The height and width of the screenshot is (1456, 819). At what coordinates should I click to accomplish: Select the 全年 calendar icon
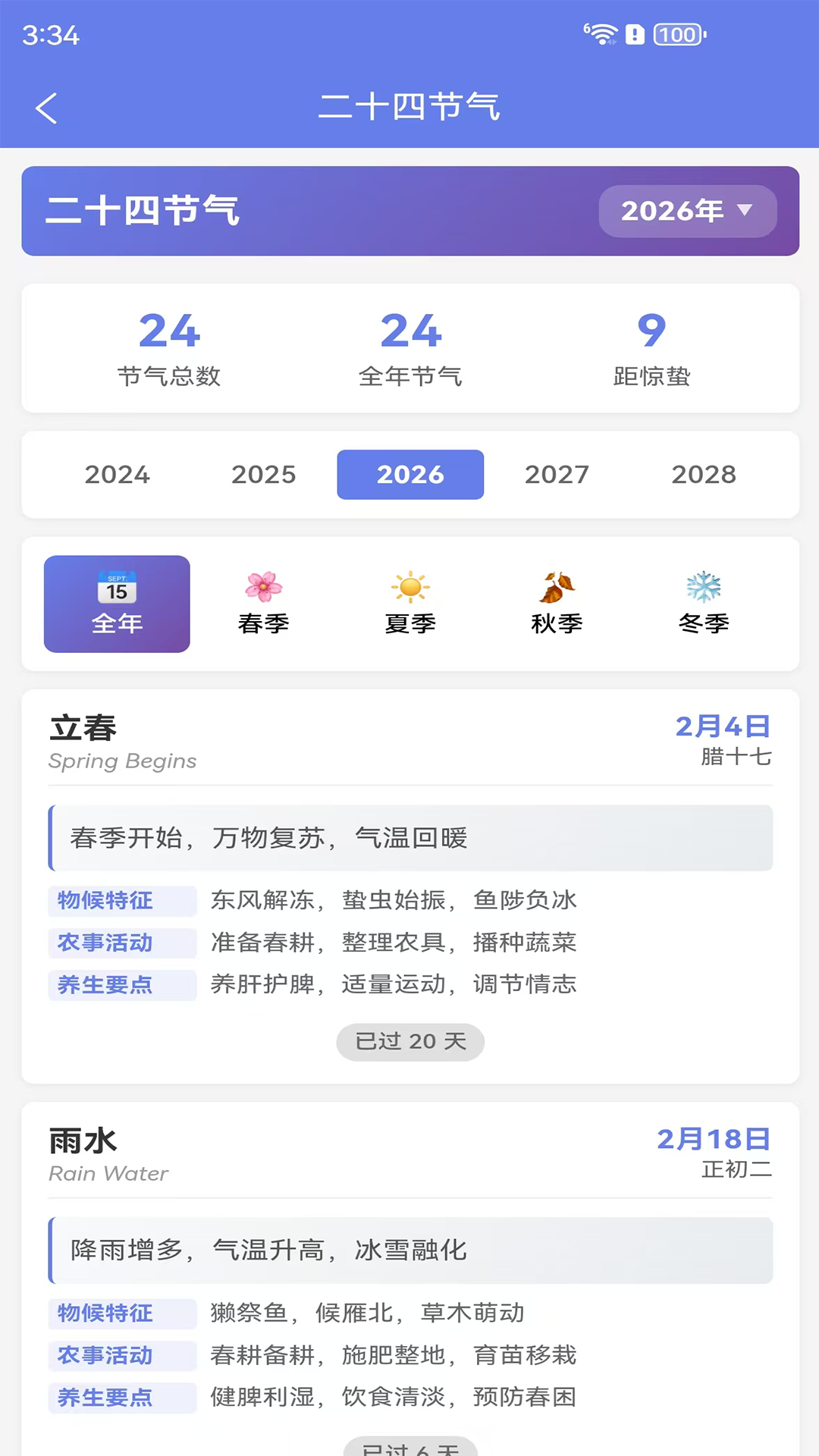[x=116, y=588]
